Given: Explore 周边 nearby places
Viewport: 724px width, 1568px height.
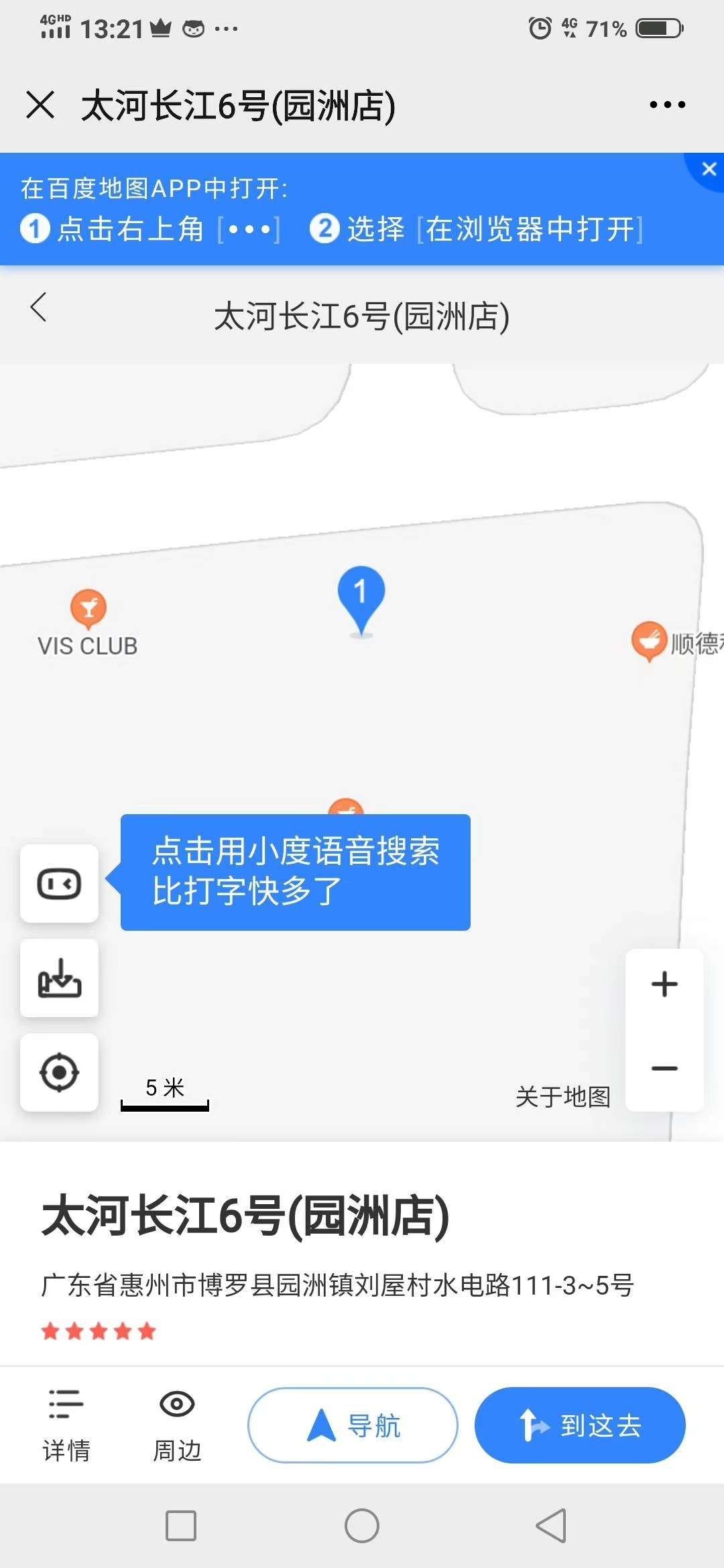Looking at the screenshot, I should click(x=177, y=1425).
